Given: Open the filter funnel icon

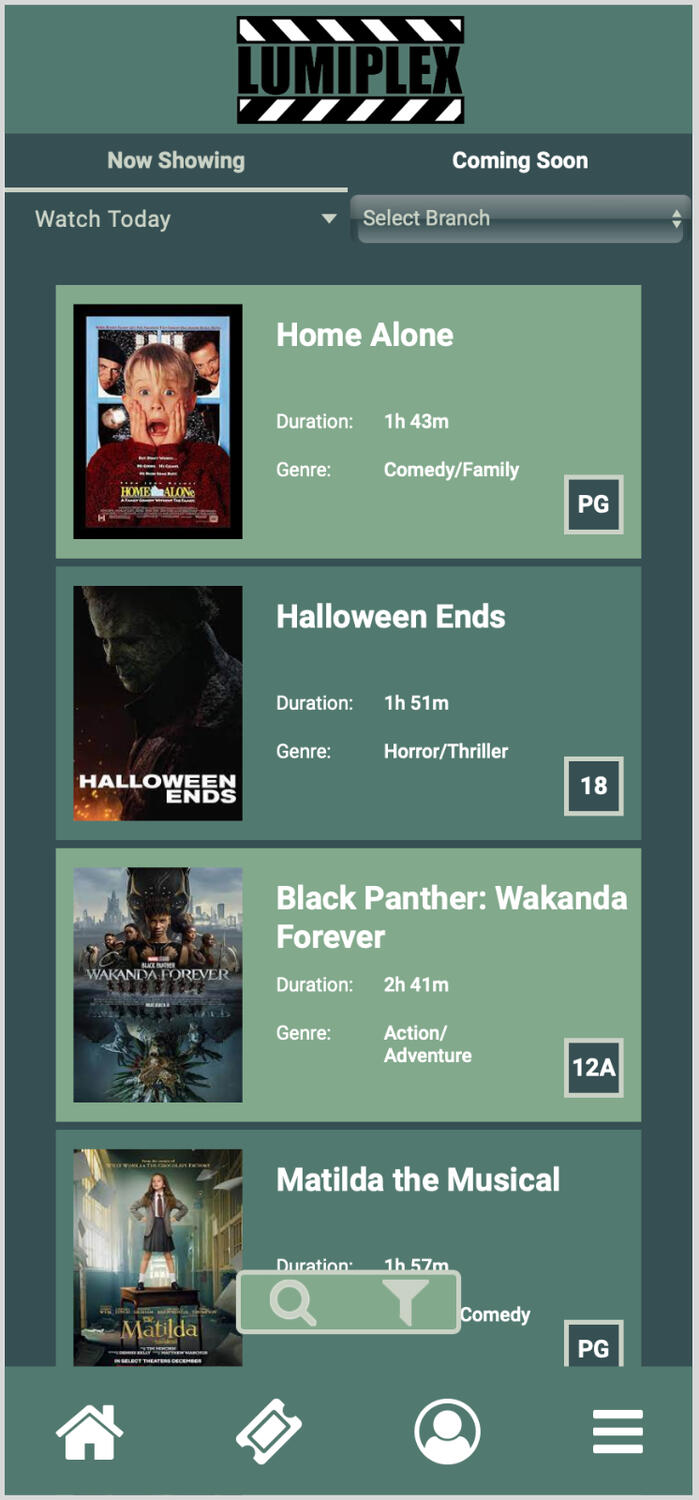Looking at the screenshot, I should click(405, 1303).
